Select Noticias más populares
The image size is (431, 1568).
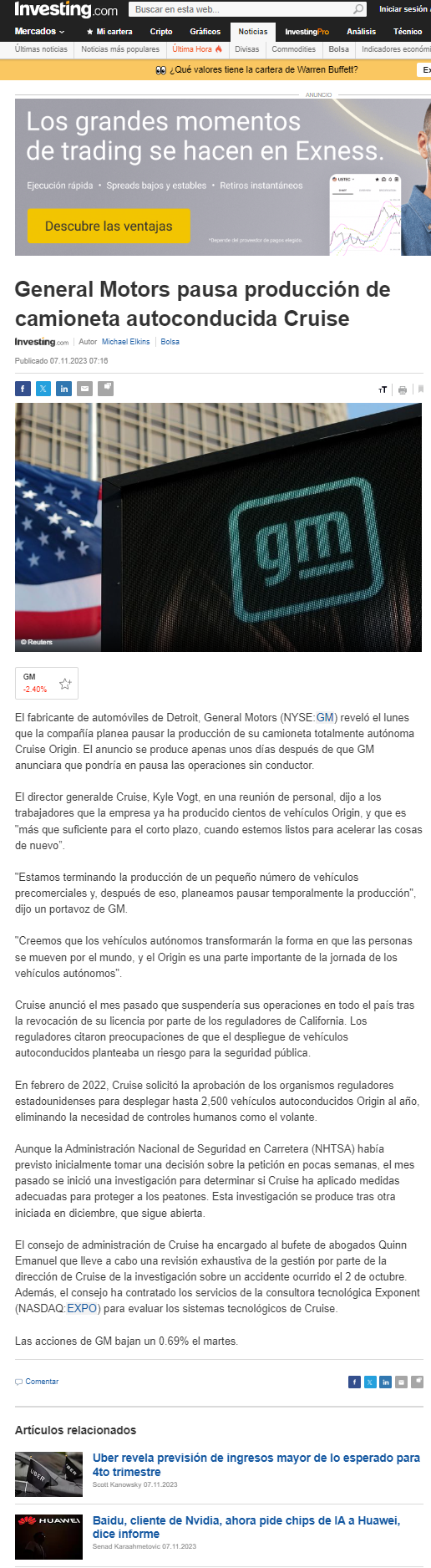click(120, 49)
